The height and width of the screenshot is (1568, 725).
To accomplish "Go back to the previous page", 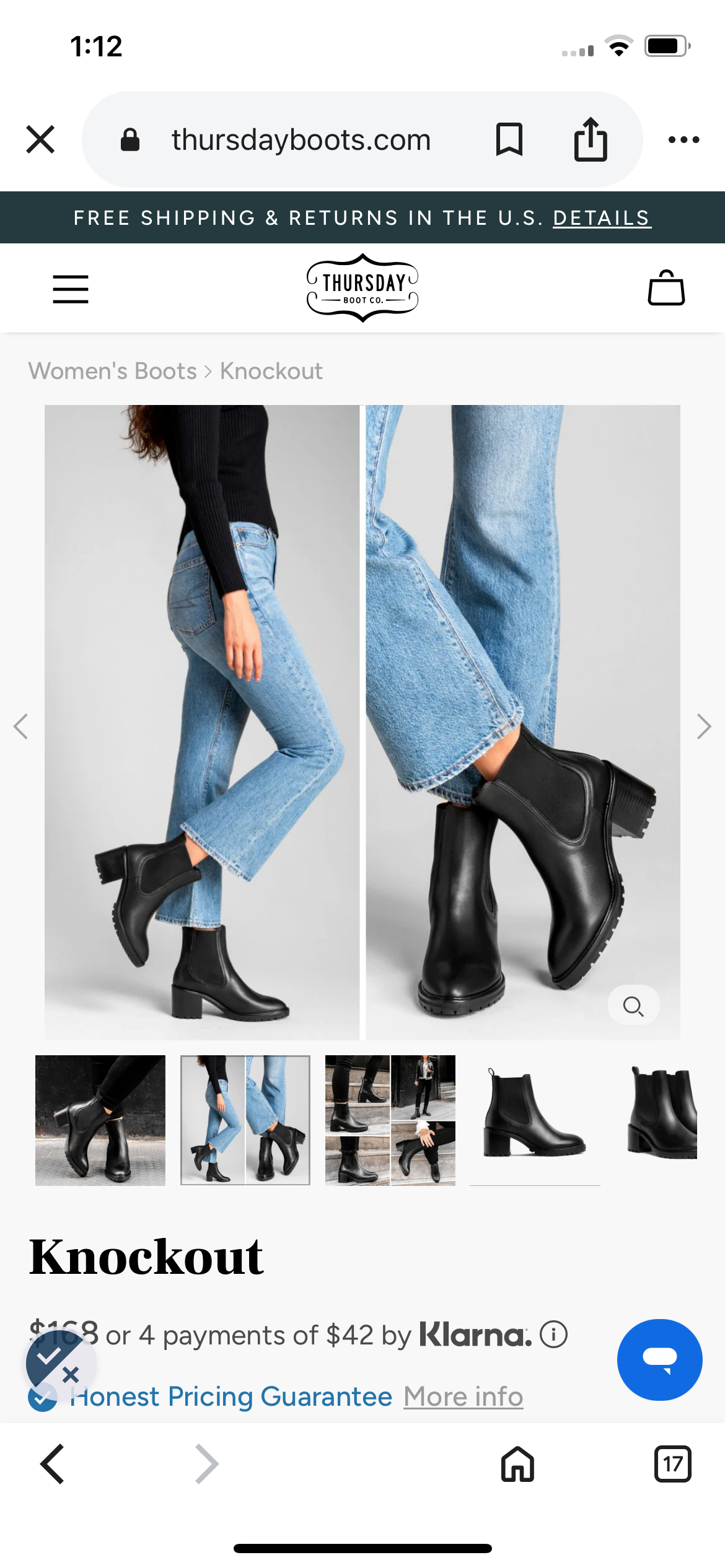I will (53, 1464).
